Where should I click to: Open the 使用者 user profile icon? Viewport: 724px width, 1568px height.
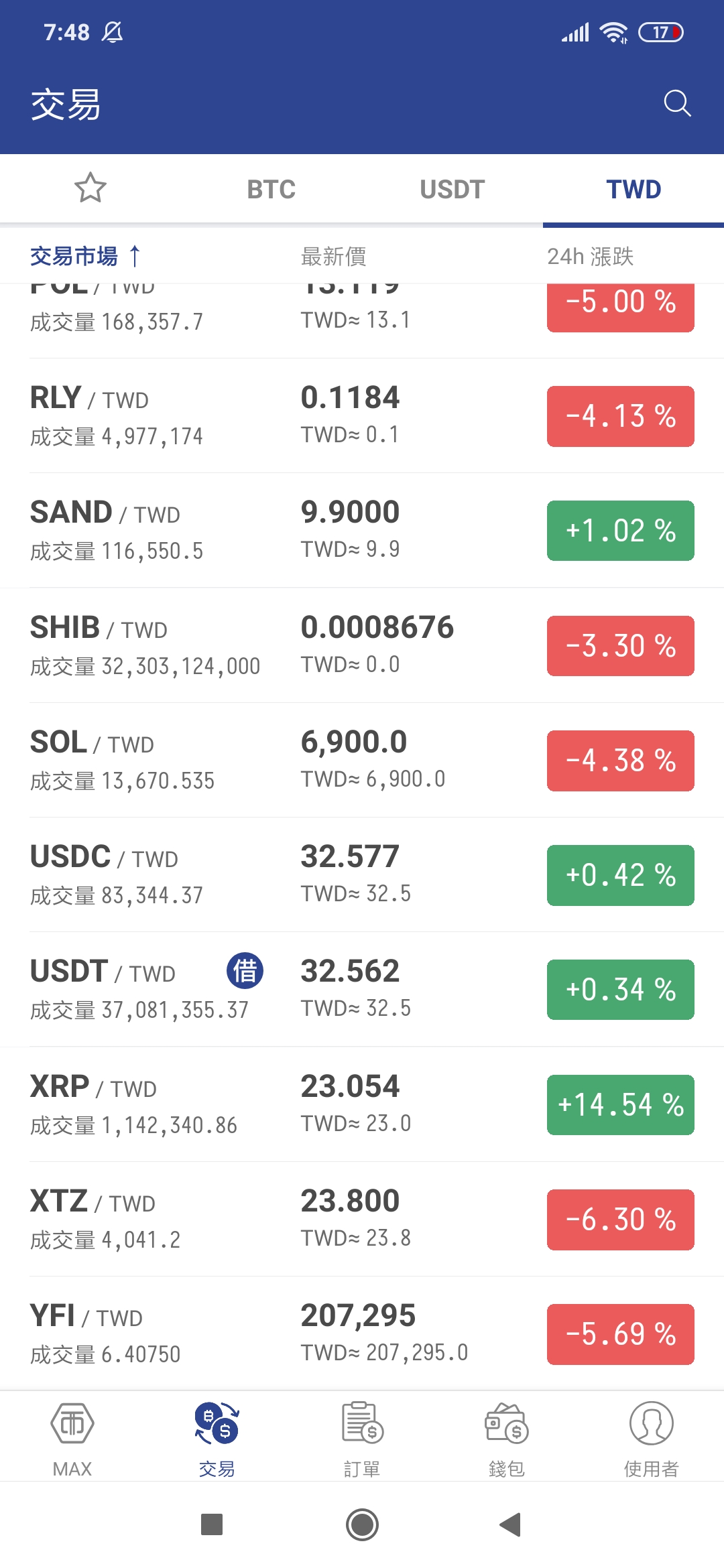point(651,1434)
